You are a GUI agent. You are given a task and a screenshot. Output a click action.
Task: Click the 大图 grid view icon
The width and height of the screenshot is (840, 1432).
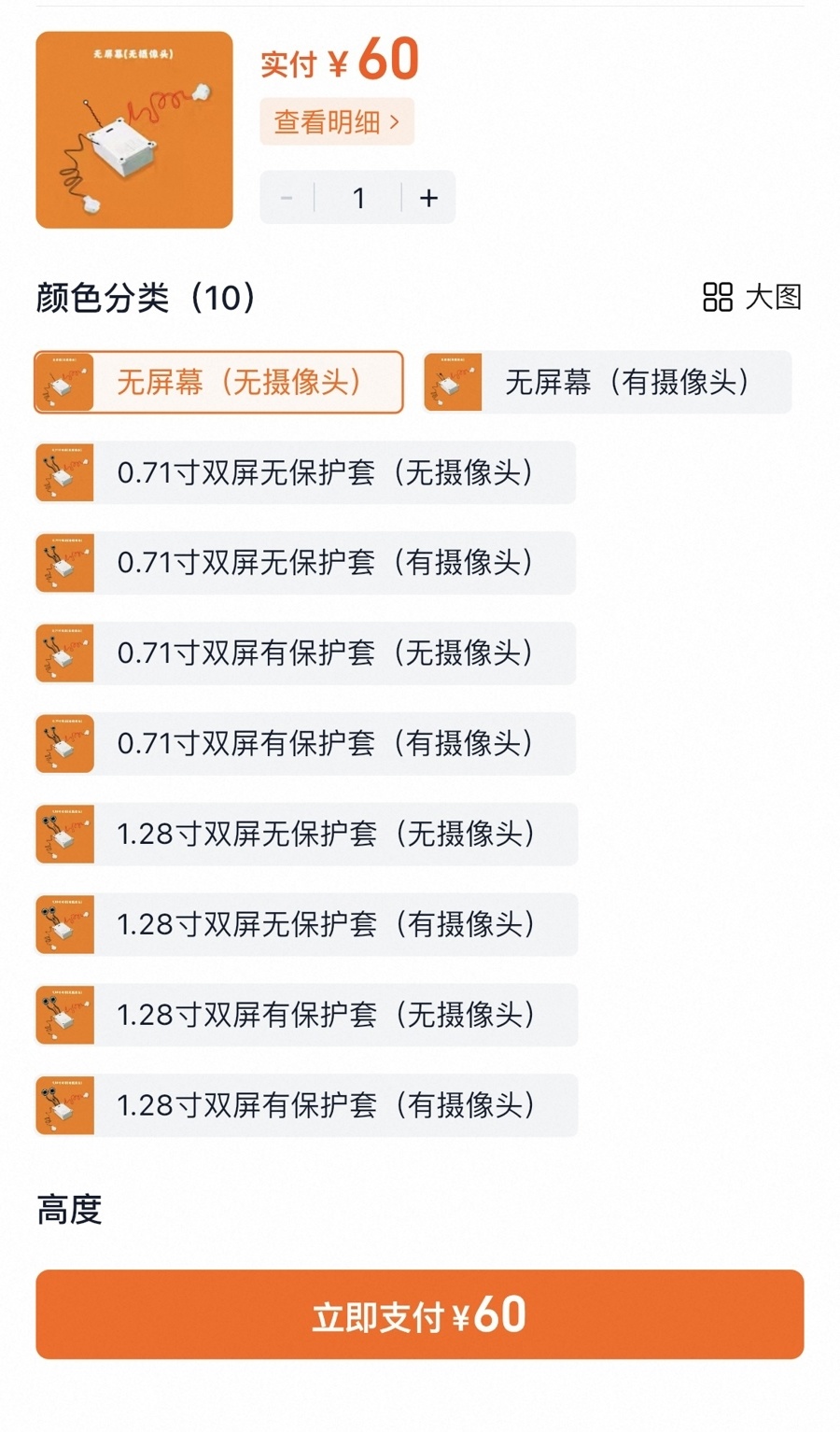pyautogui.click(x=717, y=298)
